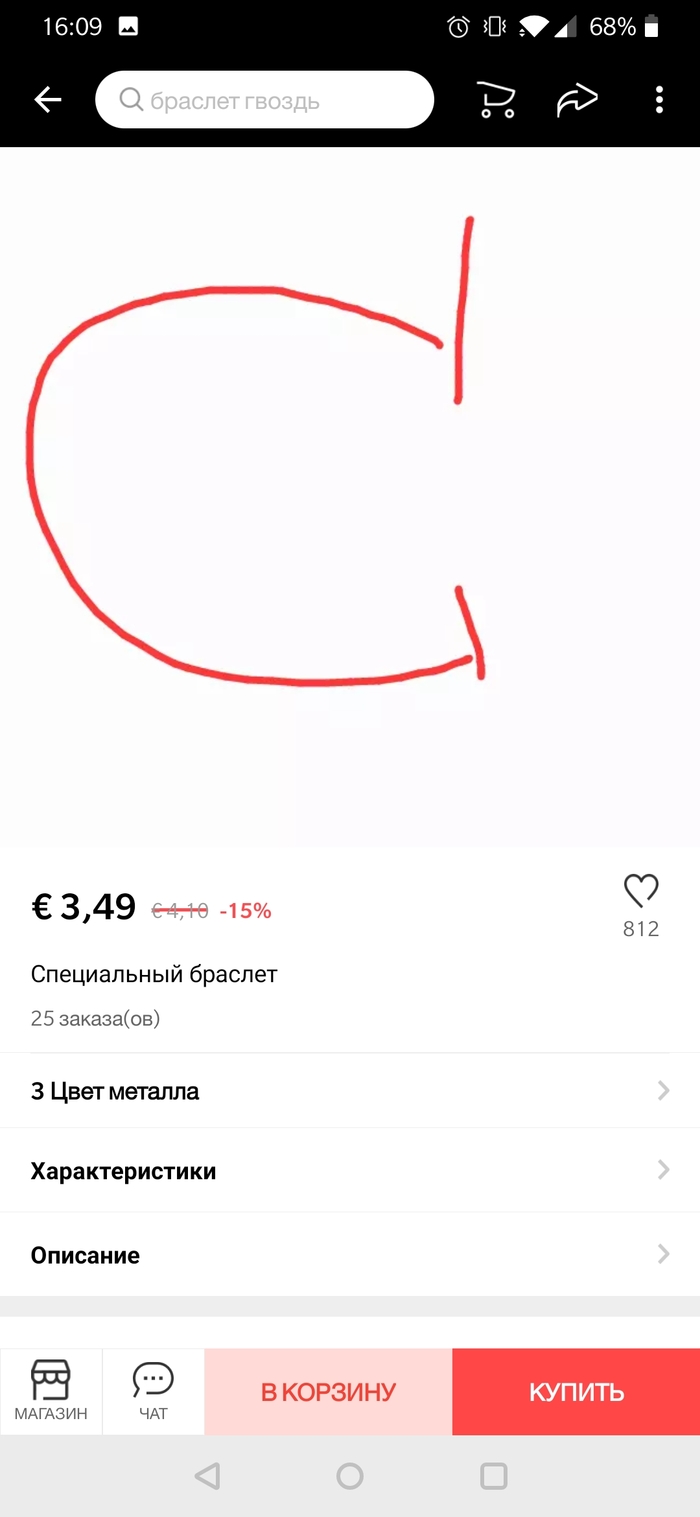
Task: Add item with «В корзину»
Action: 328,1392
